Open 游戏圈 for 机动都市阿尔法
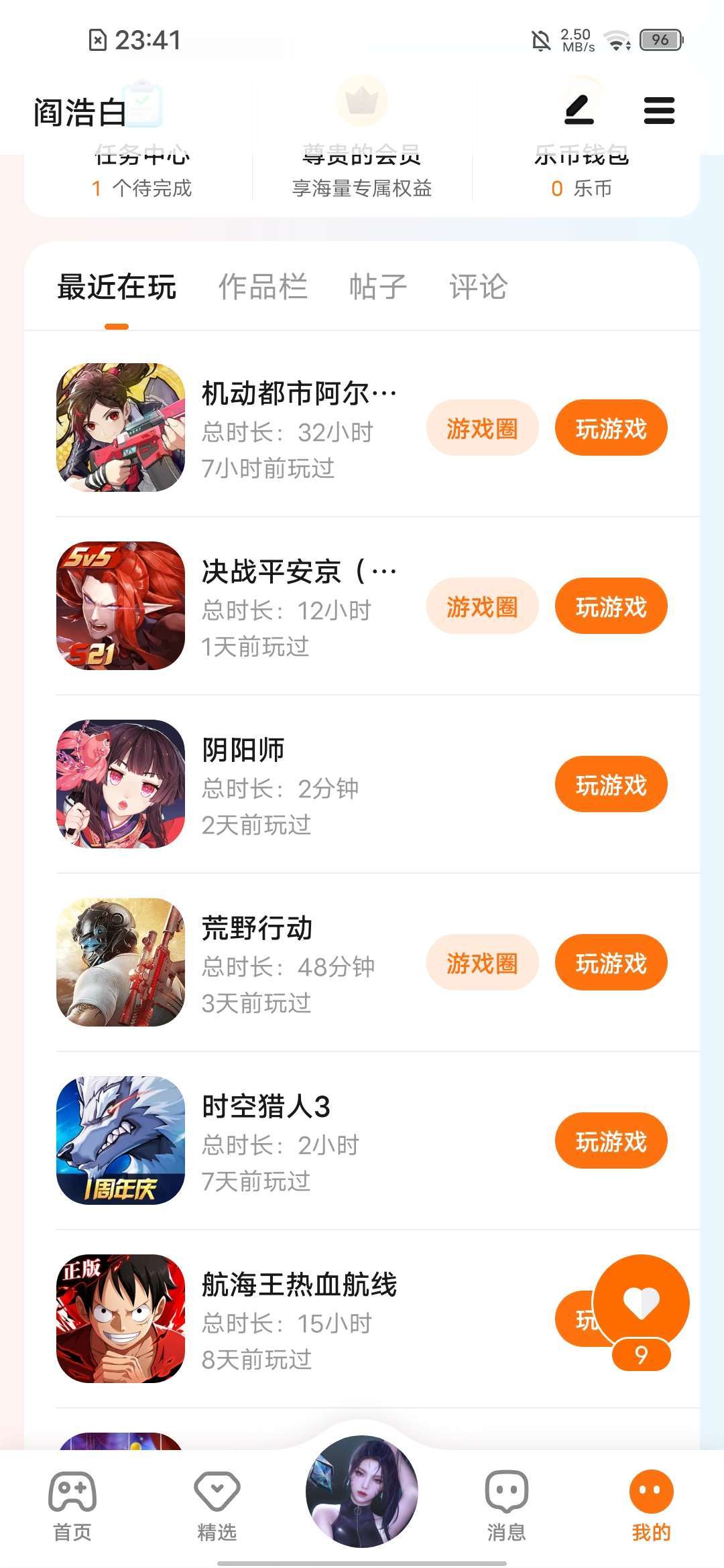724x1568 pixels. (x=482, y=428)
